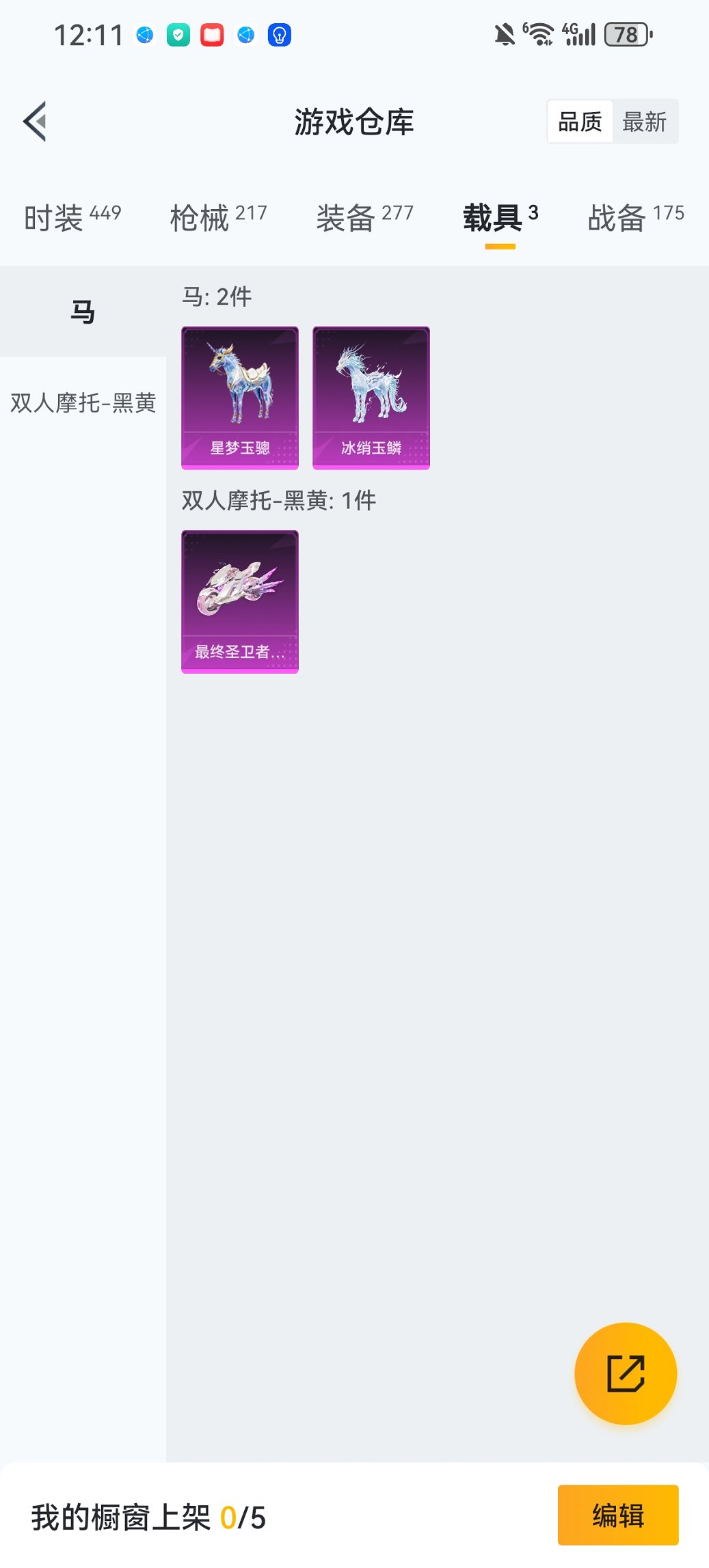Viewport: 709px width, 1568px height.
Task: Tap the red square icon in status bar
Action: click(x=211, y=33)
